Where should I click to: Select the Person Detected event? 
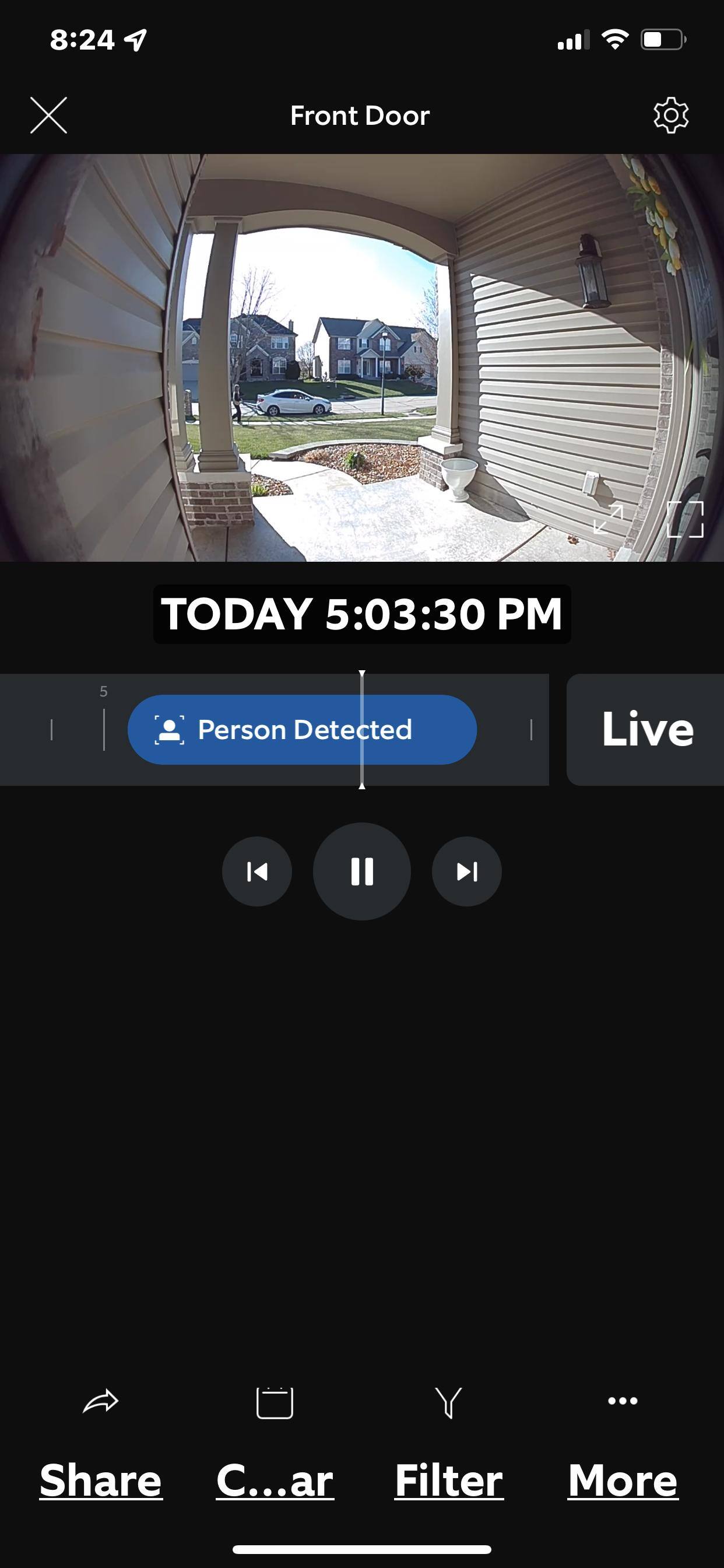(x=302, y=729)
